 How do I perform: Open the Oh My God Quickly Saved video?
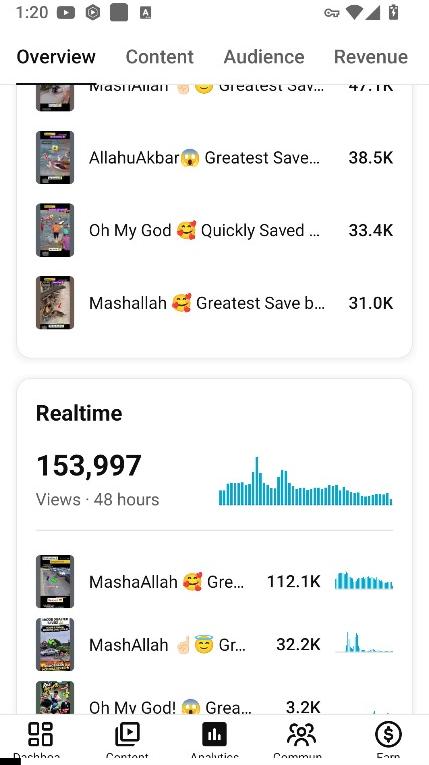click(214, 230)
